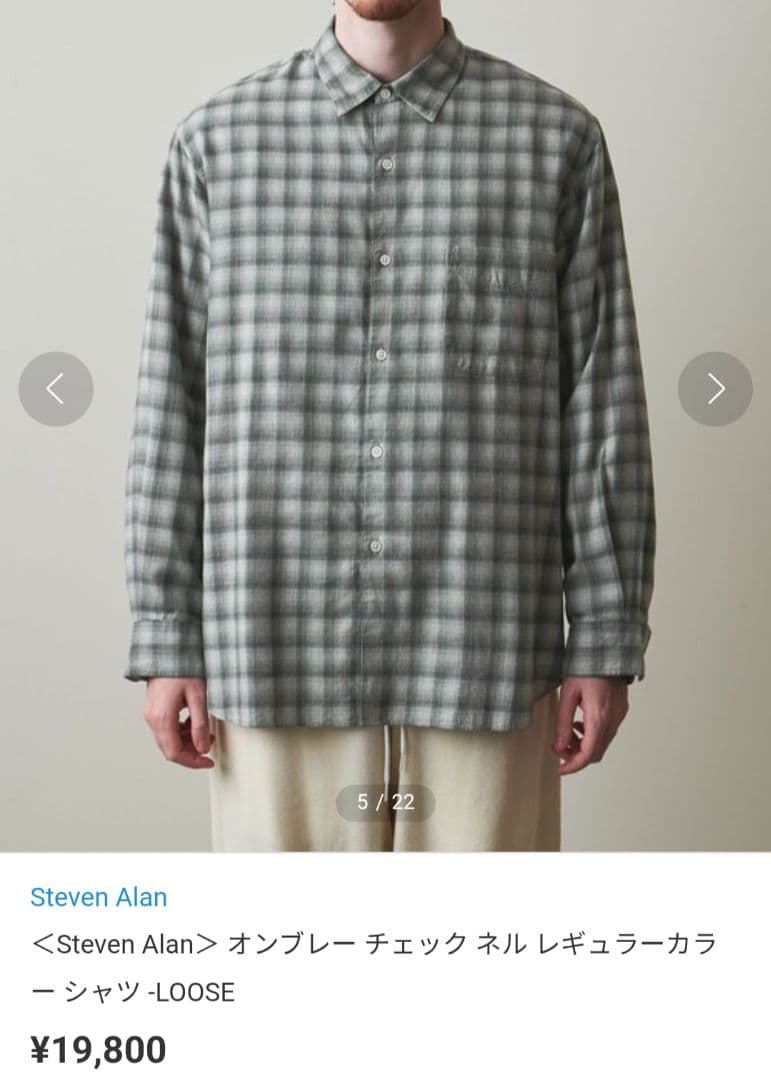Open the Steven Alan brand link
Image resolution: width=771 pixels, height=1080 pixels.
98,897
